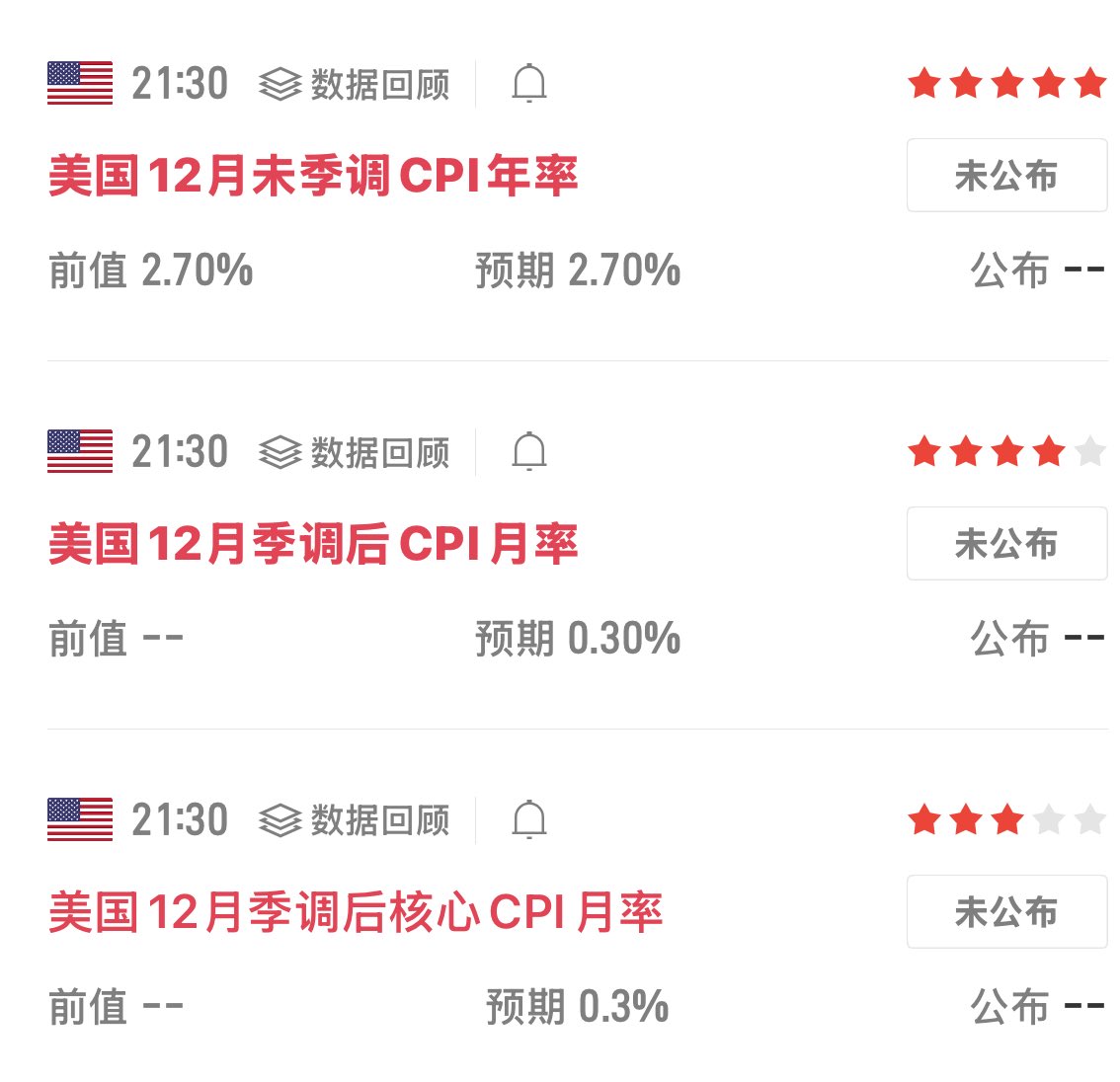This screenshot has height=1082, width=1120.
Task: Open the 美国12月未季调CPI年率 indicator details
Action: tap(313, 177)
